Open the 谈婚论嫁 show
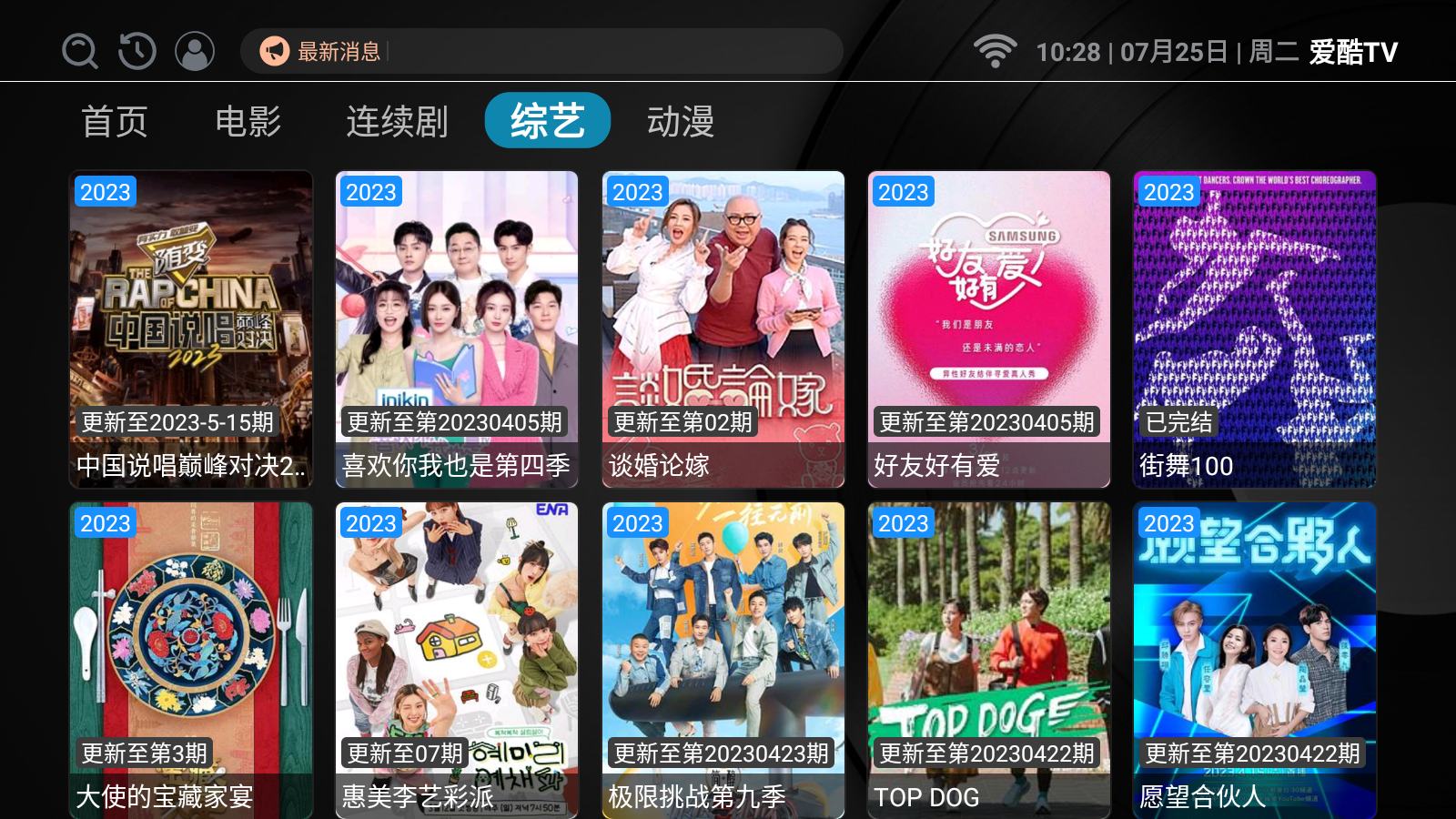The height and width of the screenshot is (819, 1456). point(723,329)
